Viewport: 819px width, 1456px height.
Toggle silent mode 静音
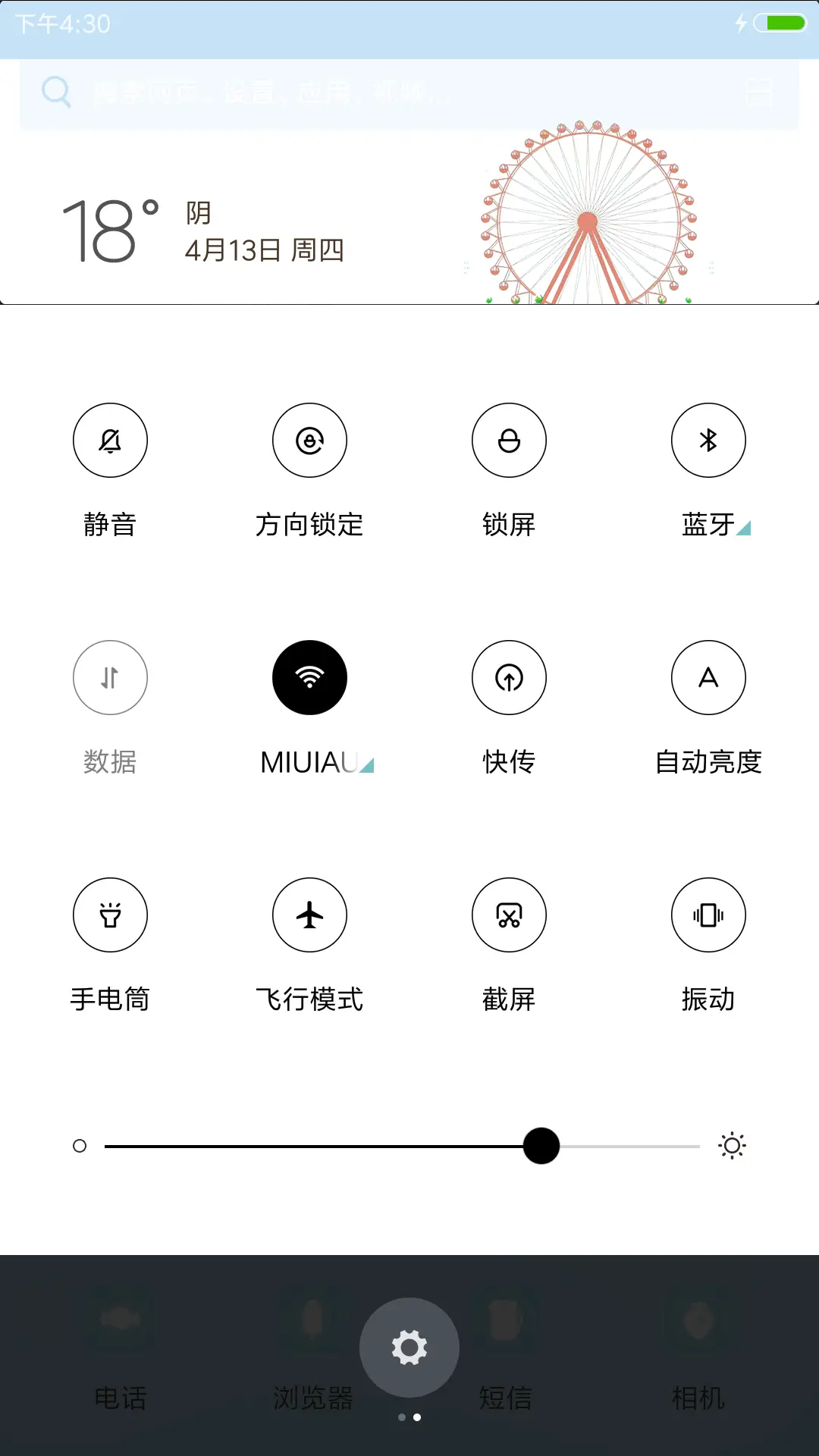110,440
